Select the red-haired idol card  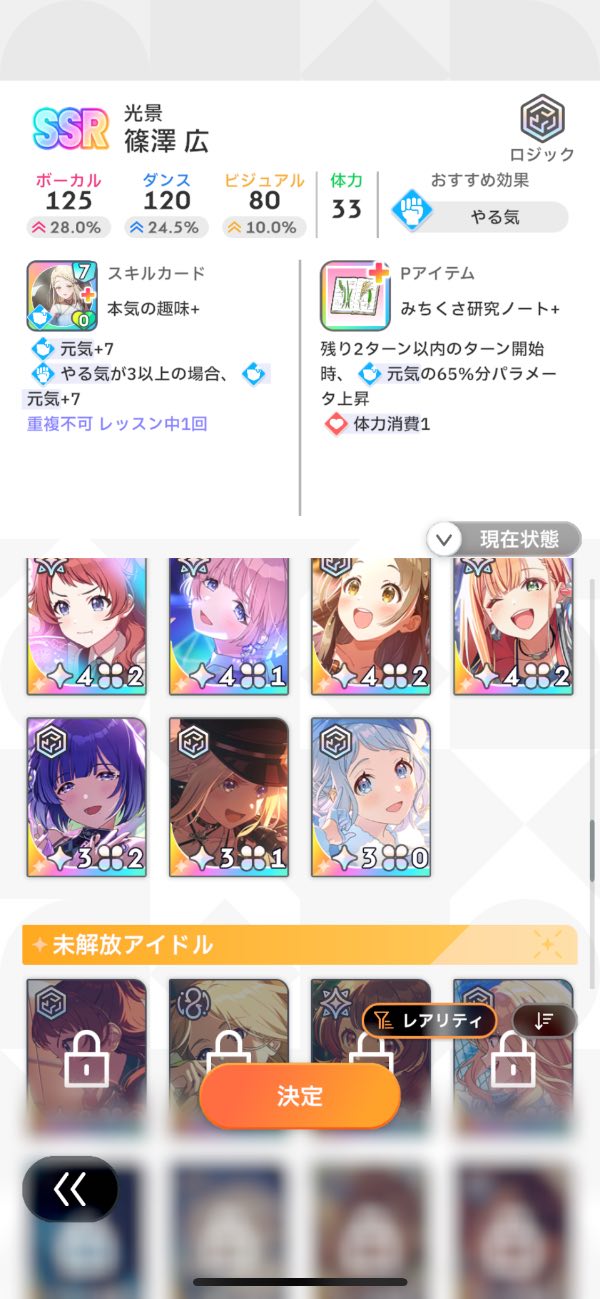tap(87, 627)
